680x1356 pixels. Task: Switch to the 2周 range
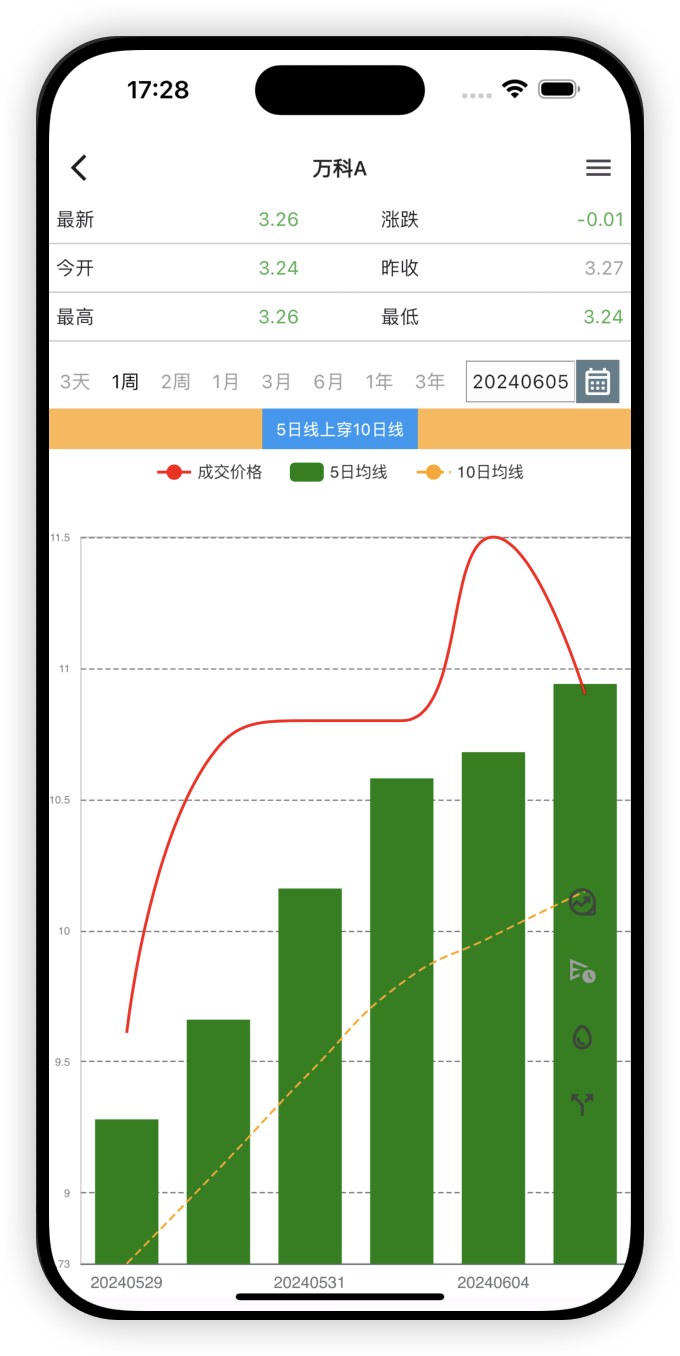(176, 382)
